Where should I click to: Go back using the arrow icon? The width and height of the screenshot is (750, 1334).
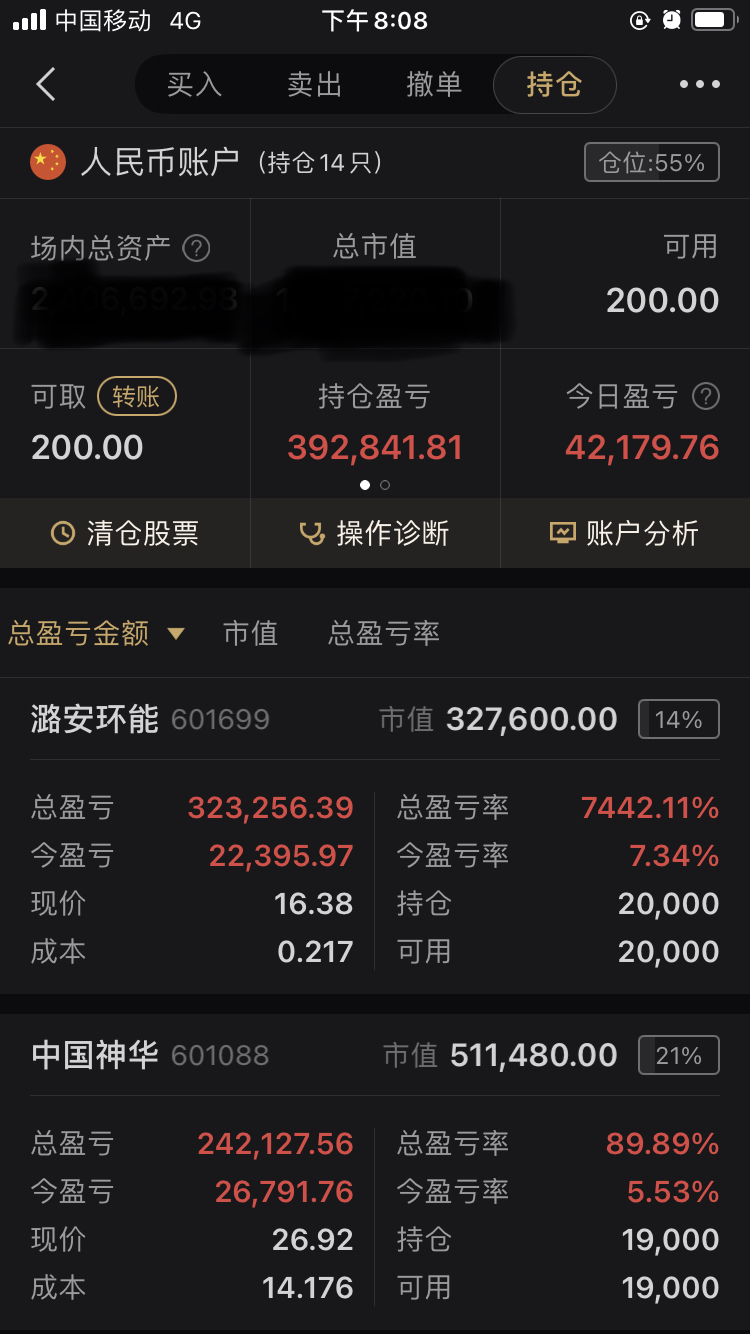click(x=46, y=84)
